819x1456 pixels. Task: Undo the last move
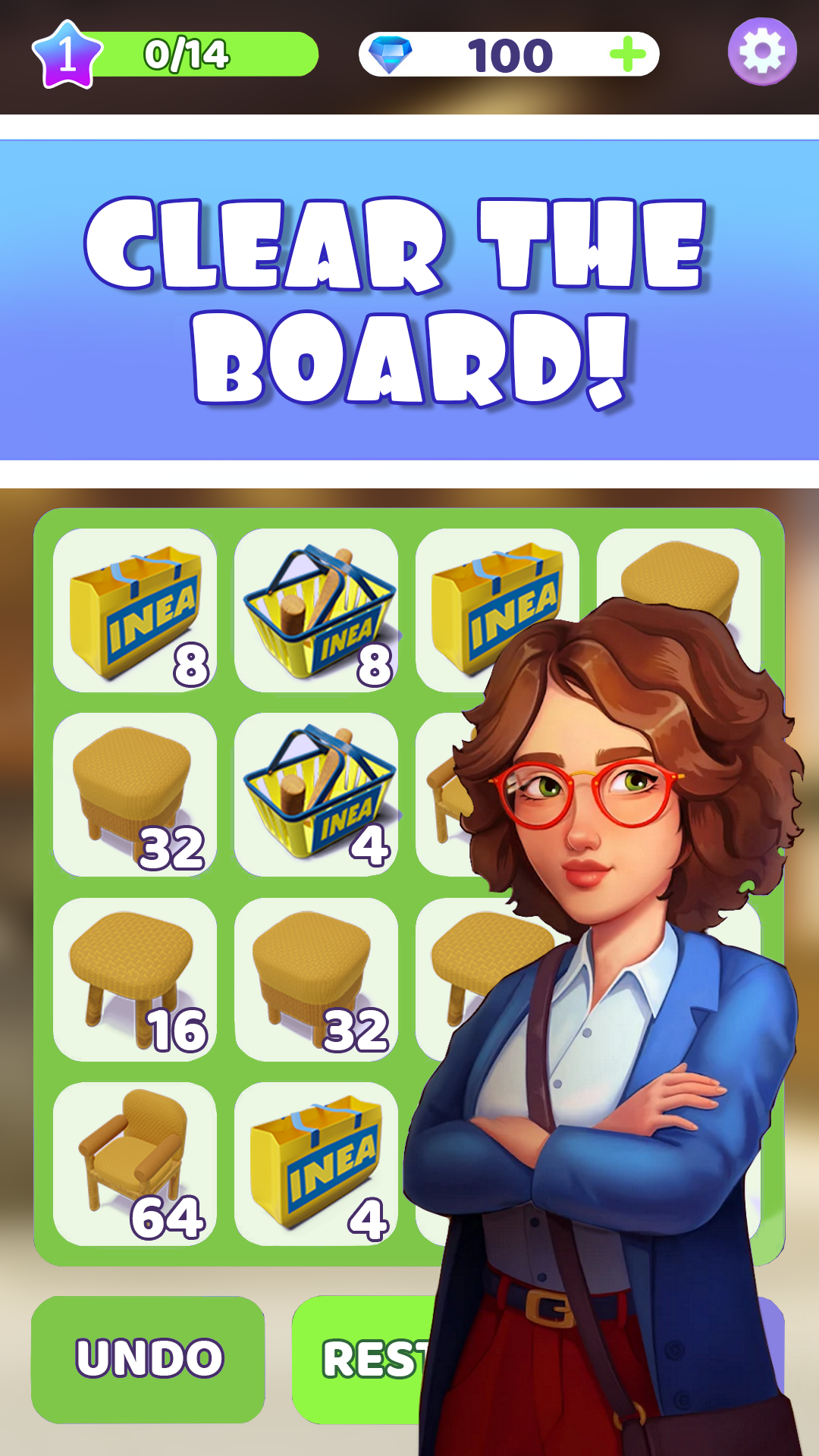tap(149, 1359)
